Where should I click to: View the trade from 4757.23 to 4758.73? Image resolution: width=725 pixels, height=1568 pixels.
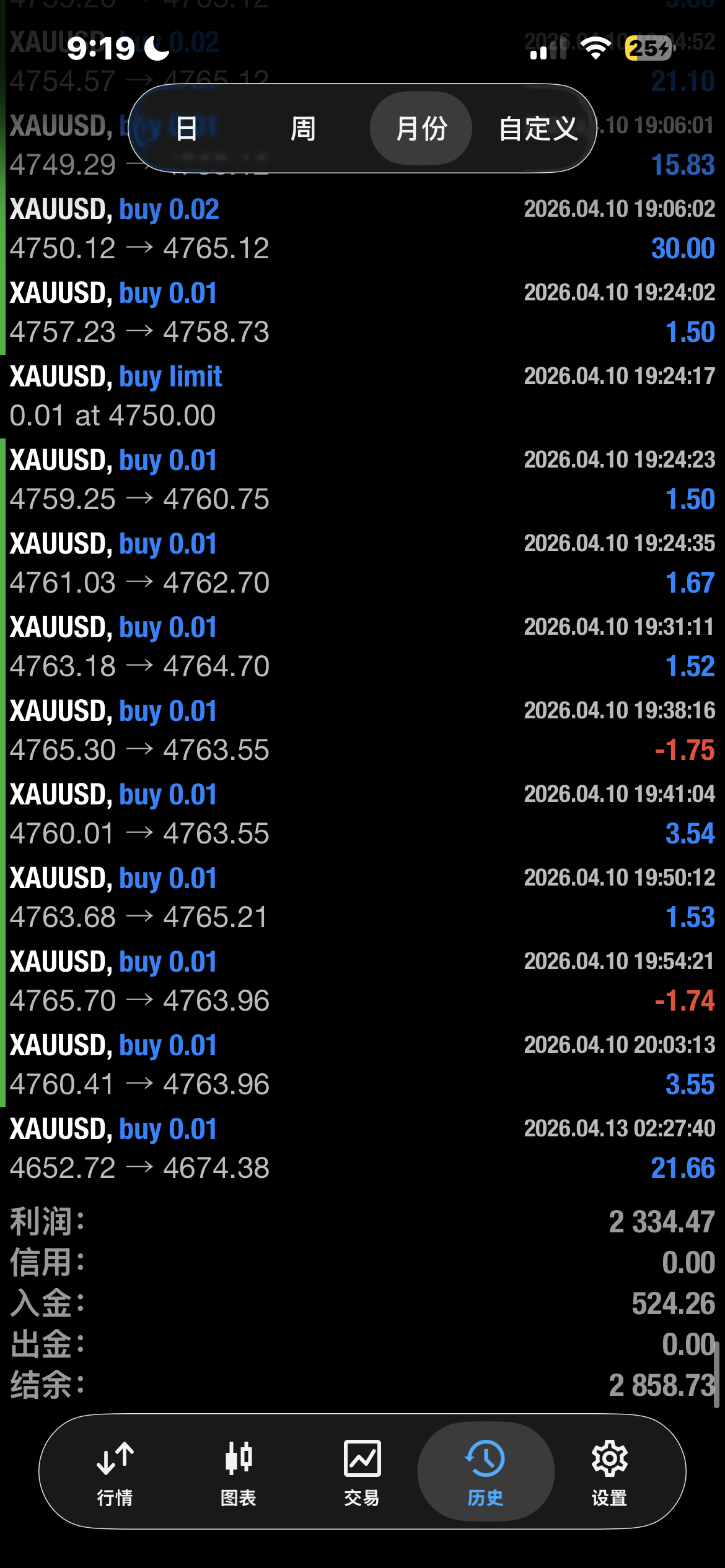tap(362, 313)
